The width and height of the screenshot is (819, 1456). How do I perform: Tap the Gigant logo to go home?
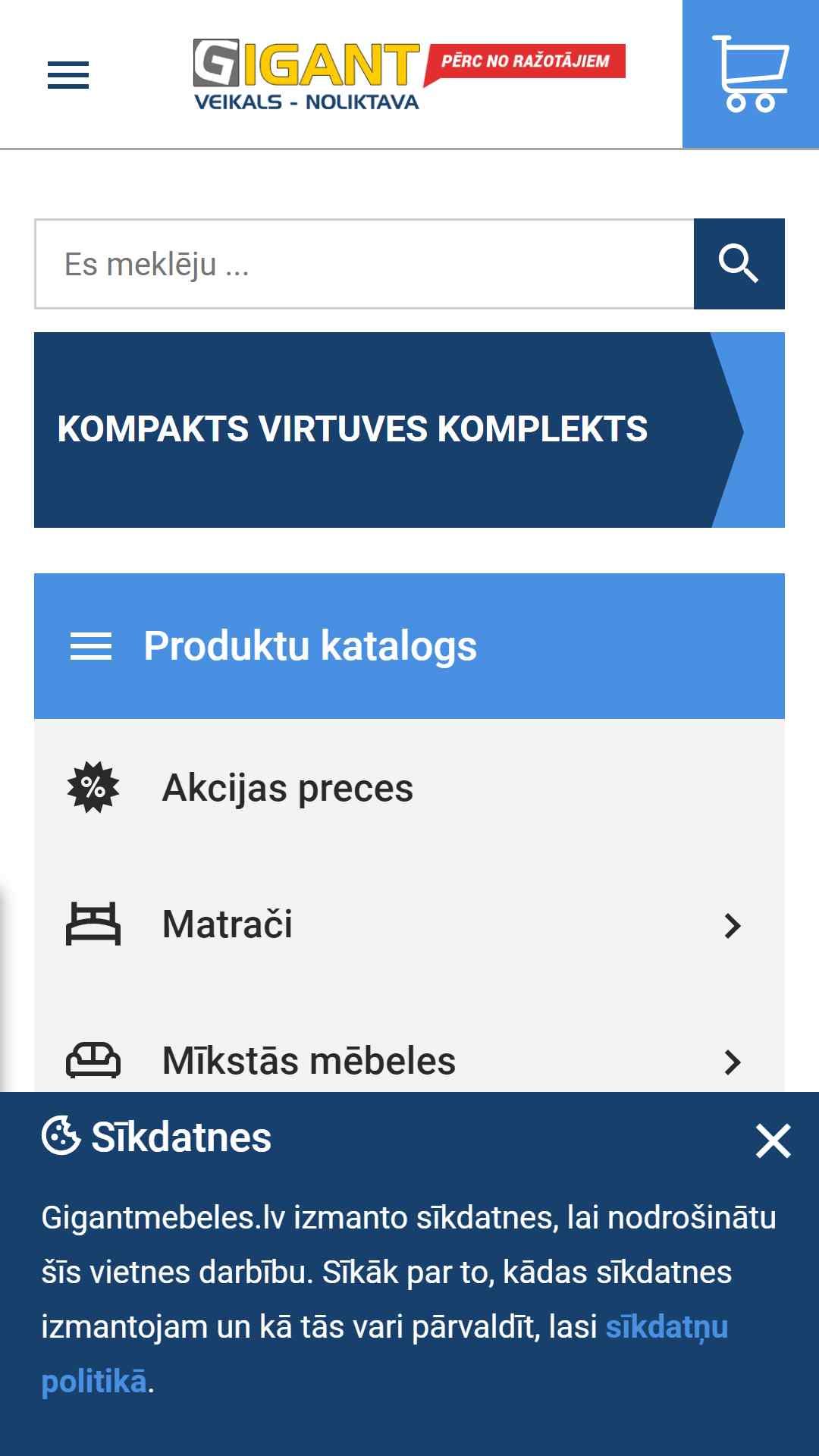click(x=409, y=74)
